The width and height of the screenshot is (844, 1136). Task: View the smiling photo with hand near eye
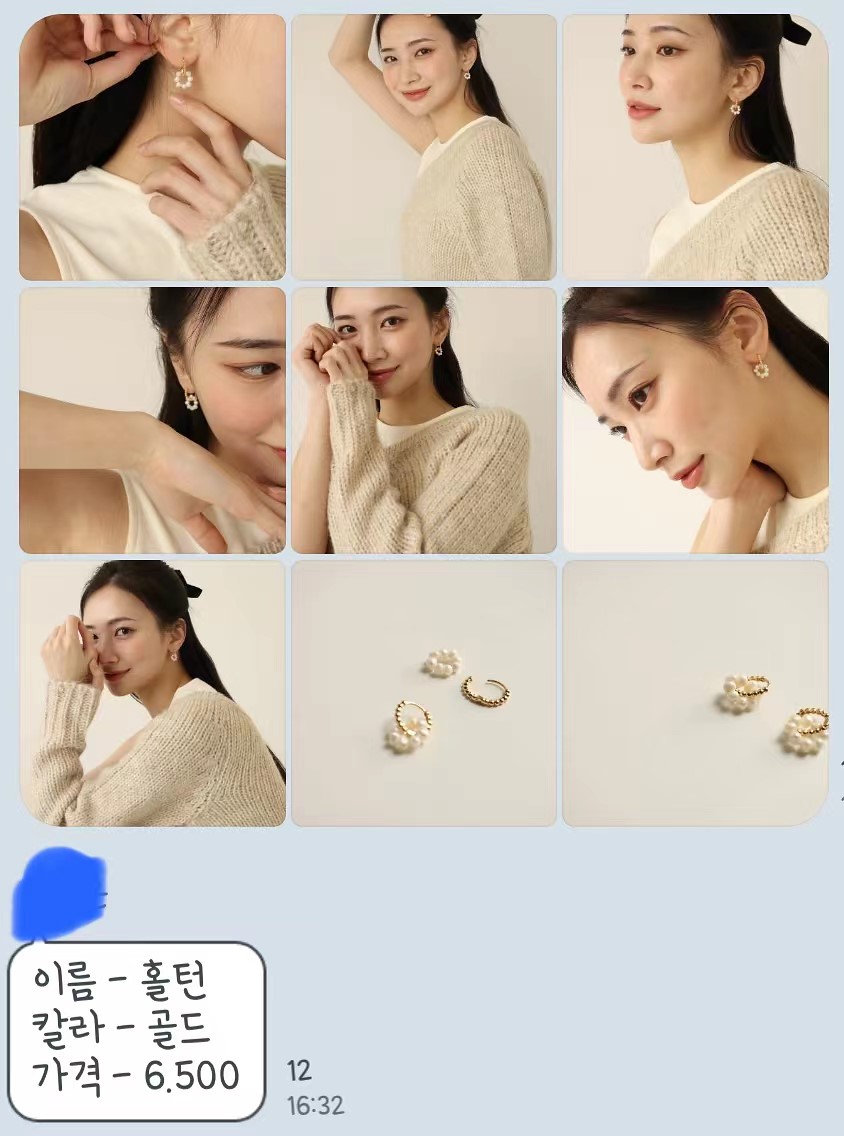point(150,695)
